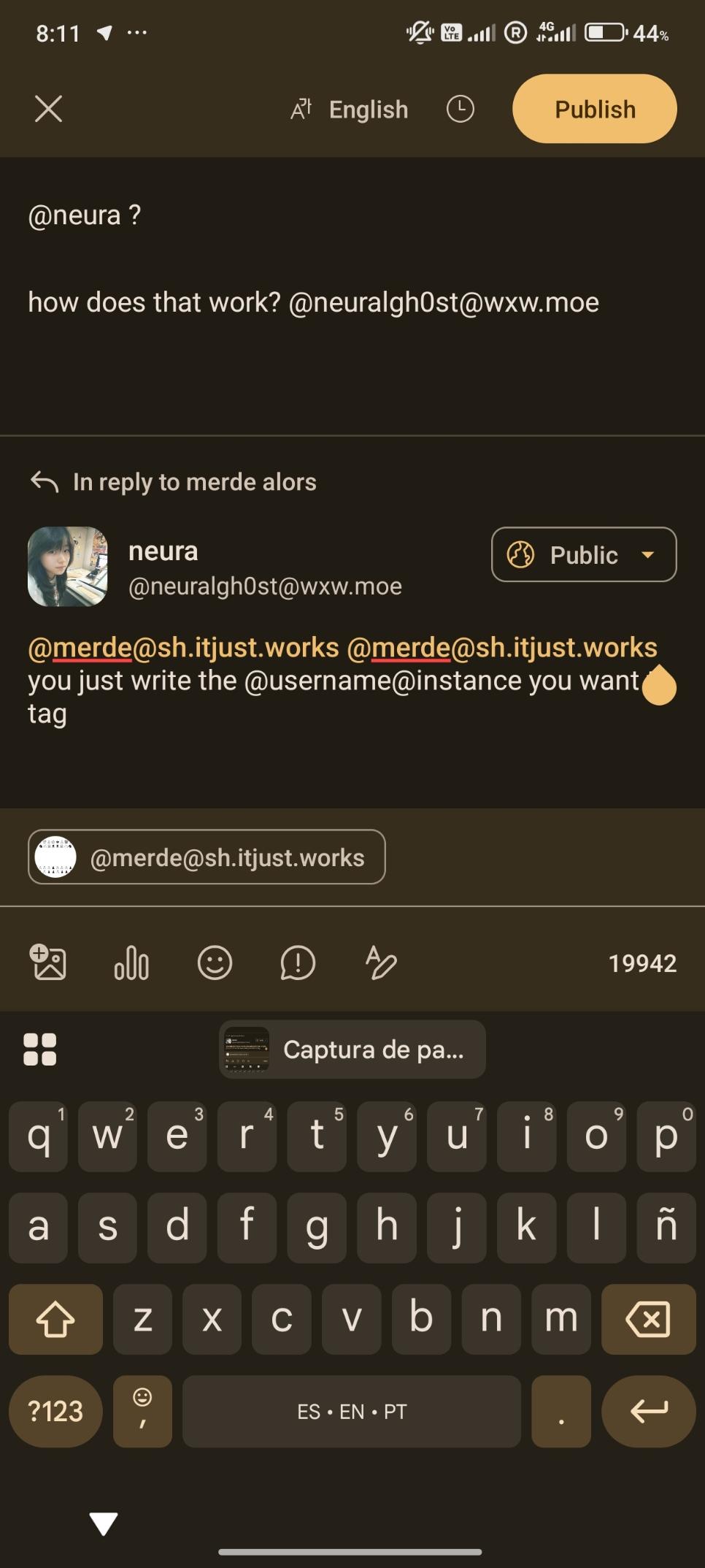
Task: Attach an image to the post
Action: pos(48,963)
